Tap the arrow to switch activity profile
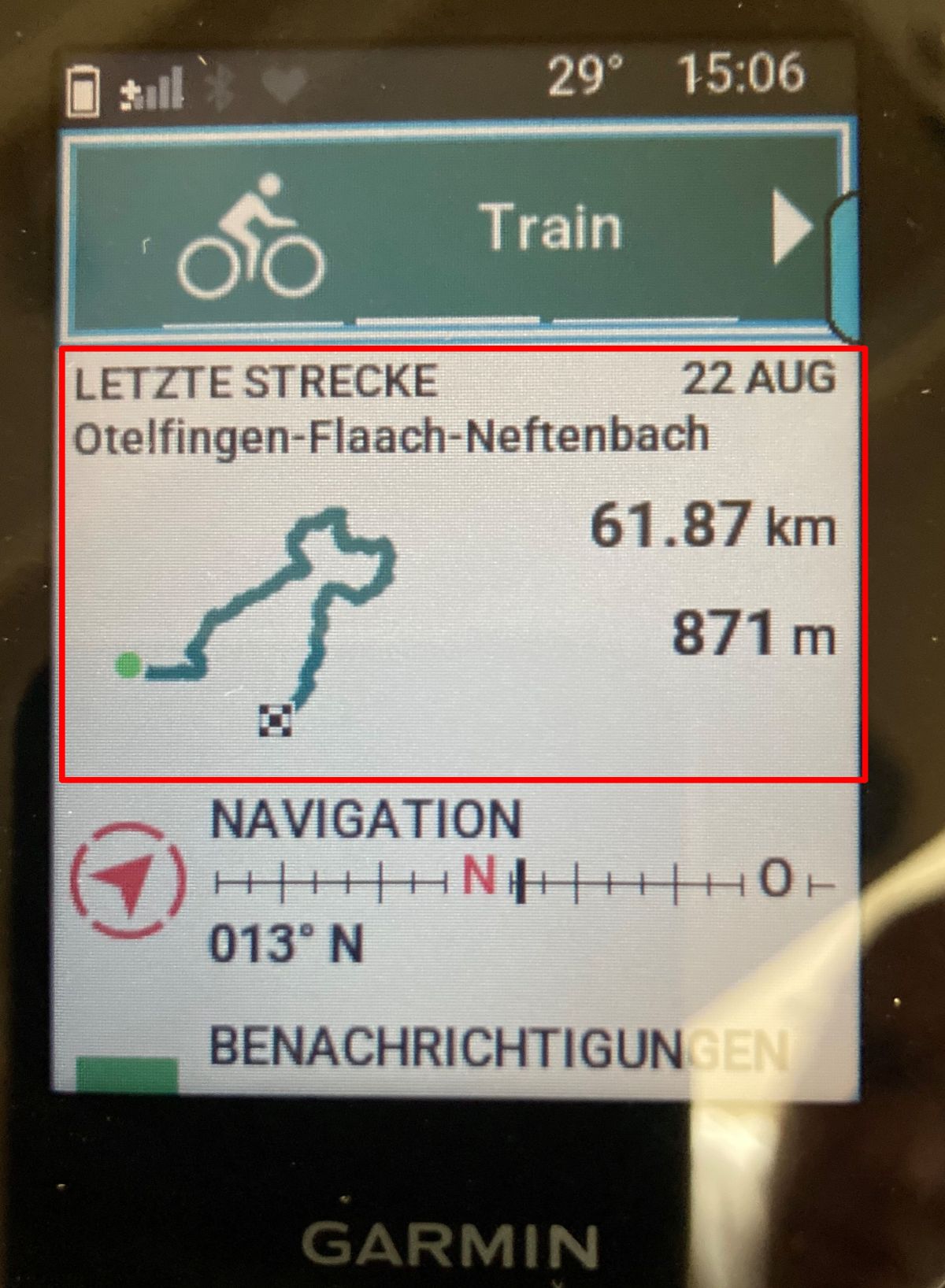The image size is (945, 1288). [x=791, y=228]
